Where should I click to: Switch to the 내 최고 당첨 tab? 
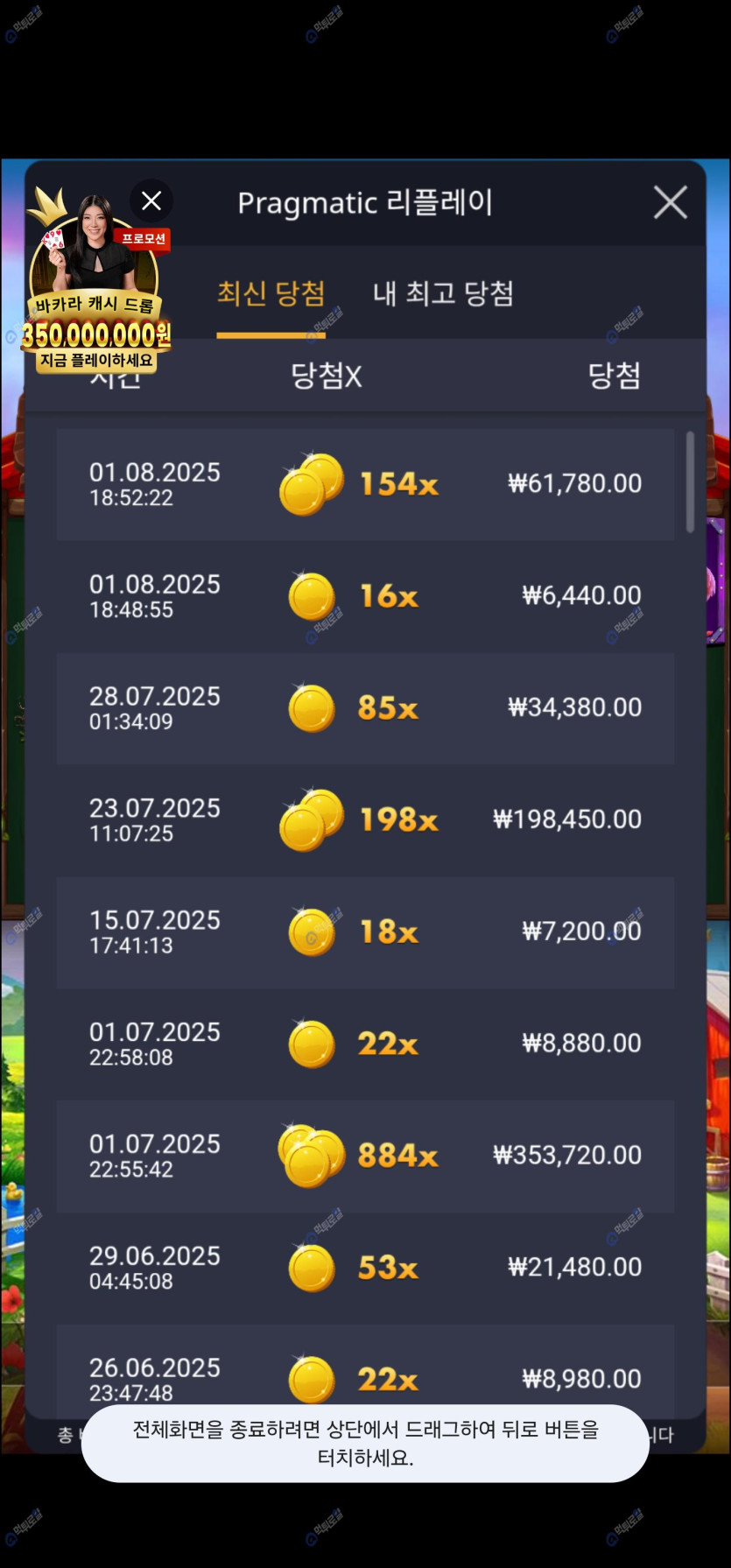[443, 293]
